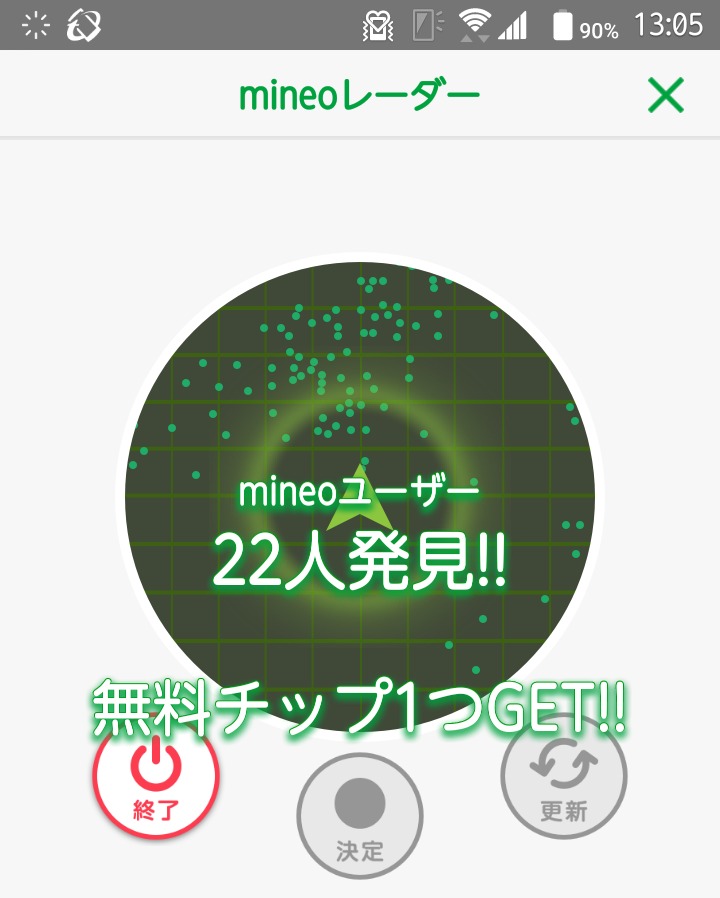
Task: Tap the red 終了 power button
Action: tap(156, 777)
